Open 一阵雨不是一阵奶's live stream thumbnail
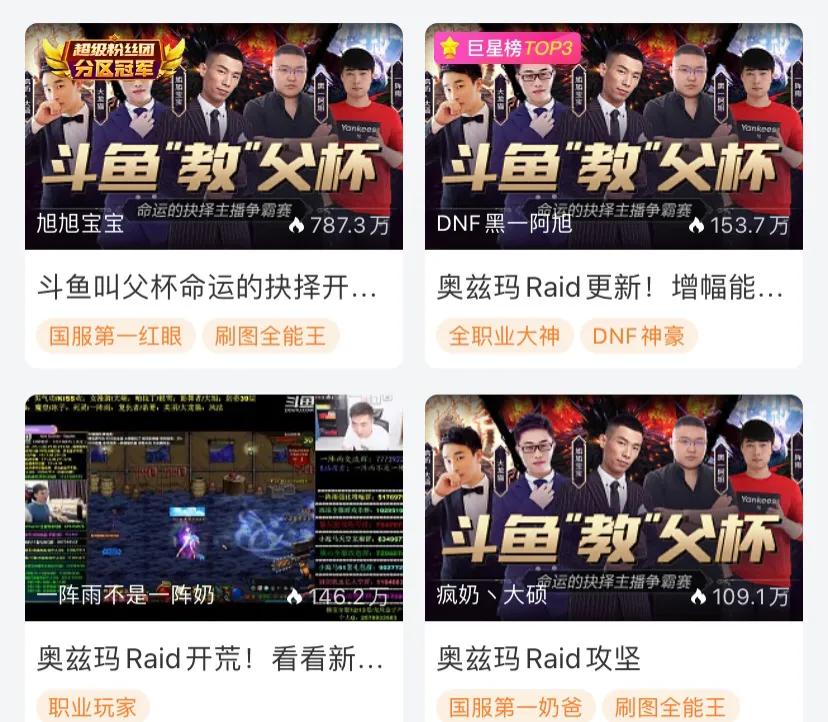The width and height of the screenshot is (828, 722). (x=214, y=508)
